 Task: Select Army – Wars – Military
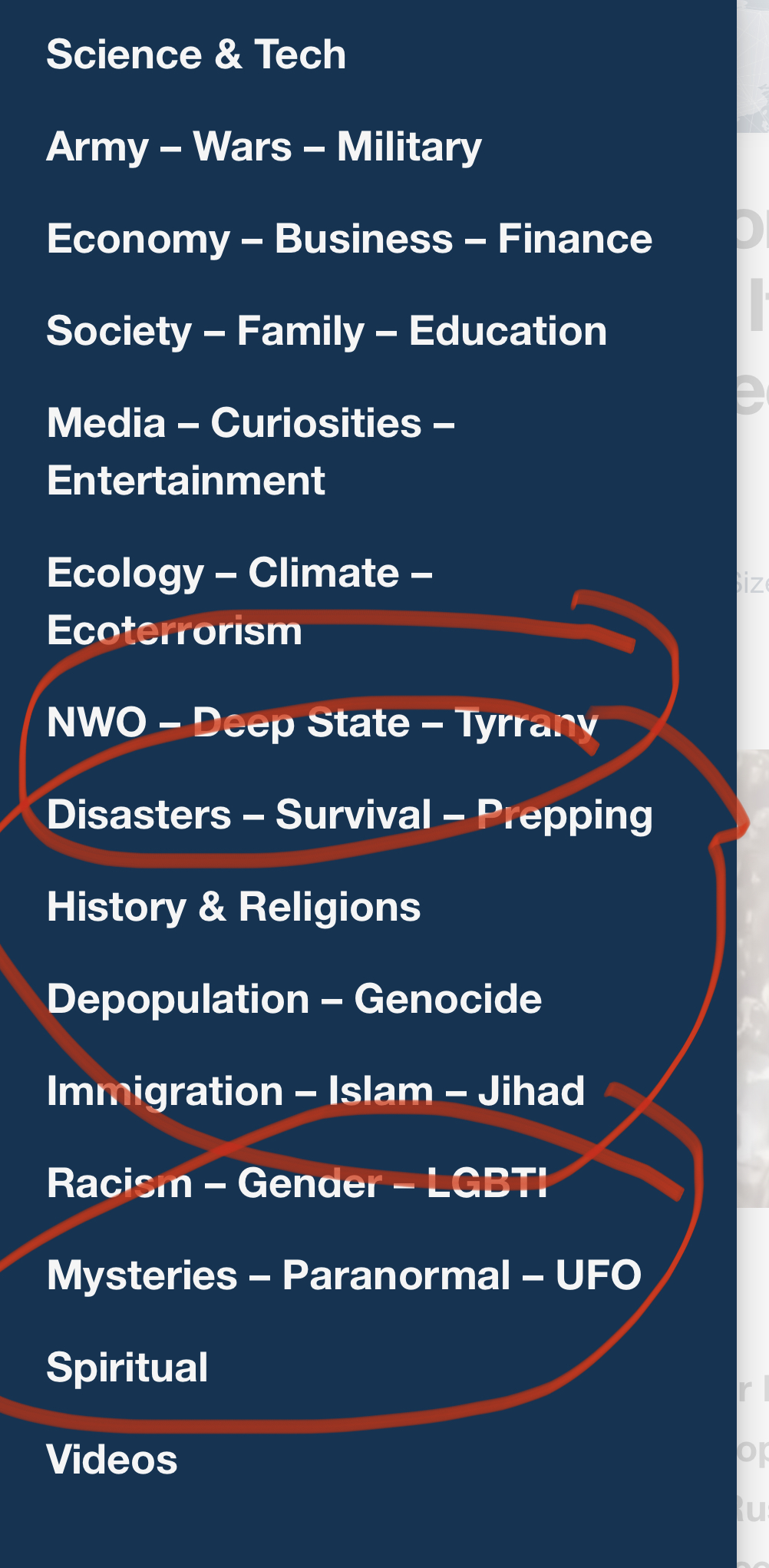264,147
